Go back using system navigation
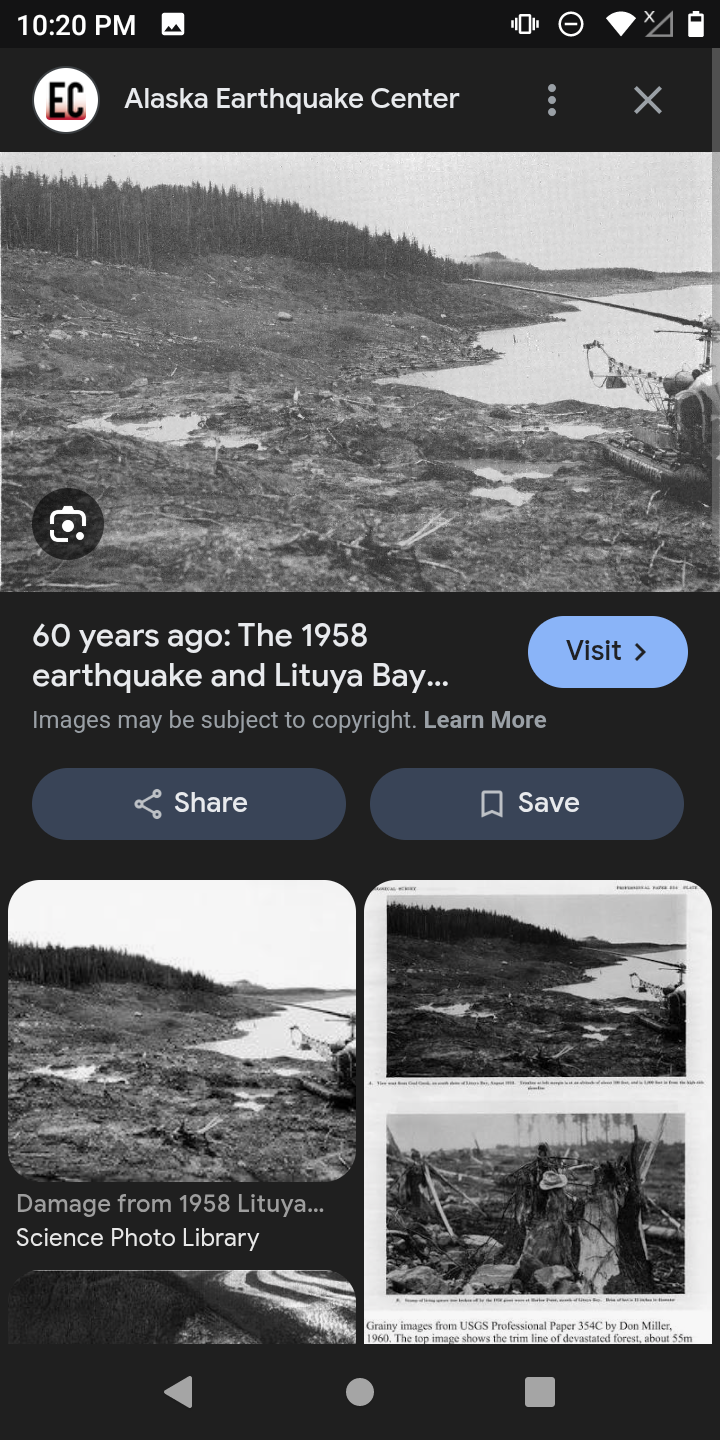The width and height of the screenshot is (720, 1440). (178, 1392)
